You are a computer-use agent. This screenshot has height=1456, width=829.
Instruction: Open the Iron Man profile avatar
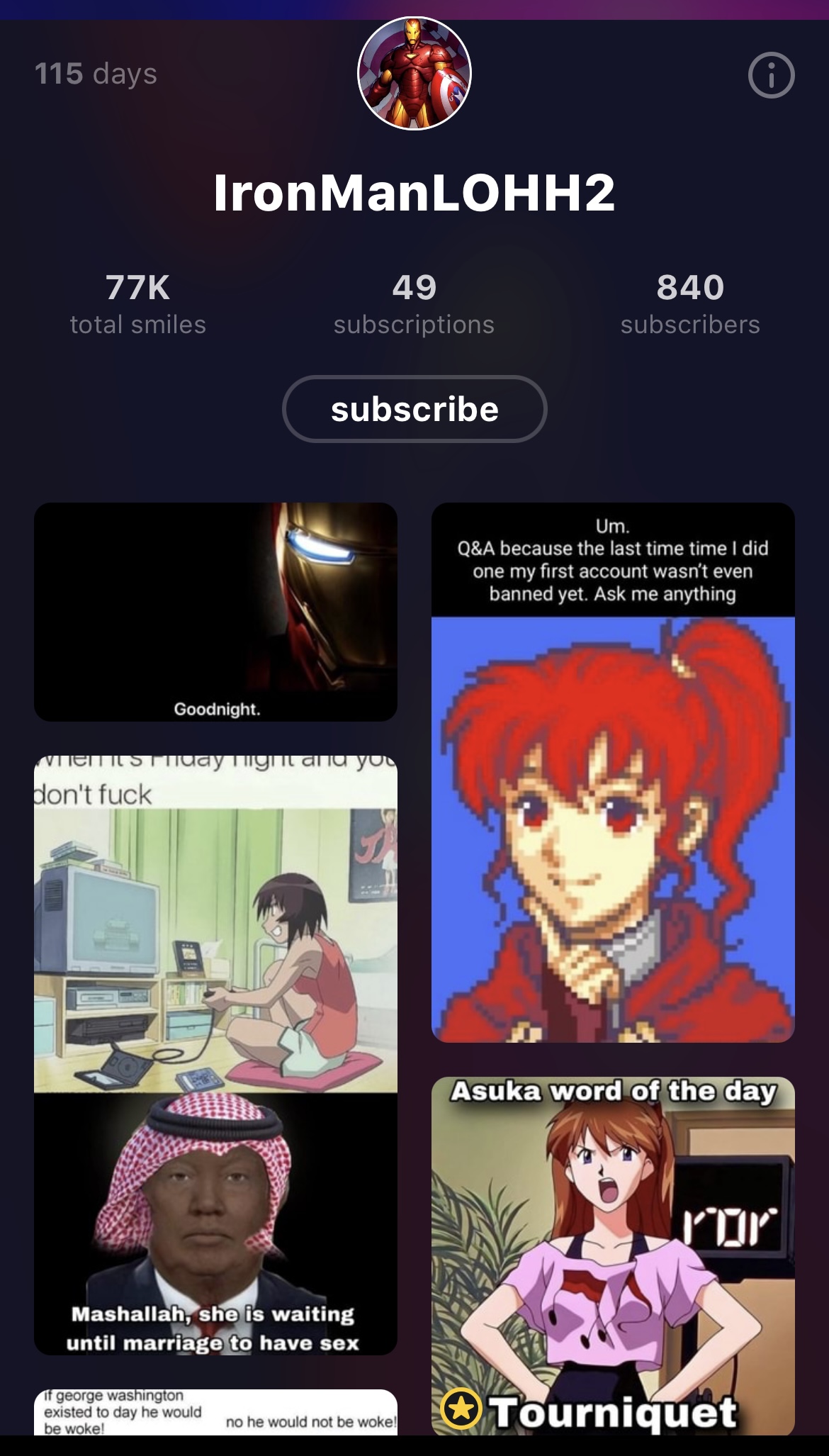(414, 74)
